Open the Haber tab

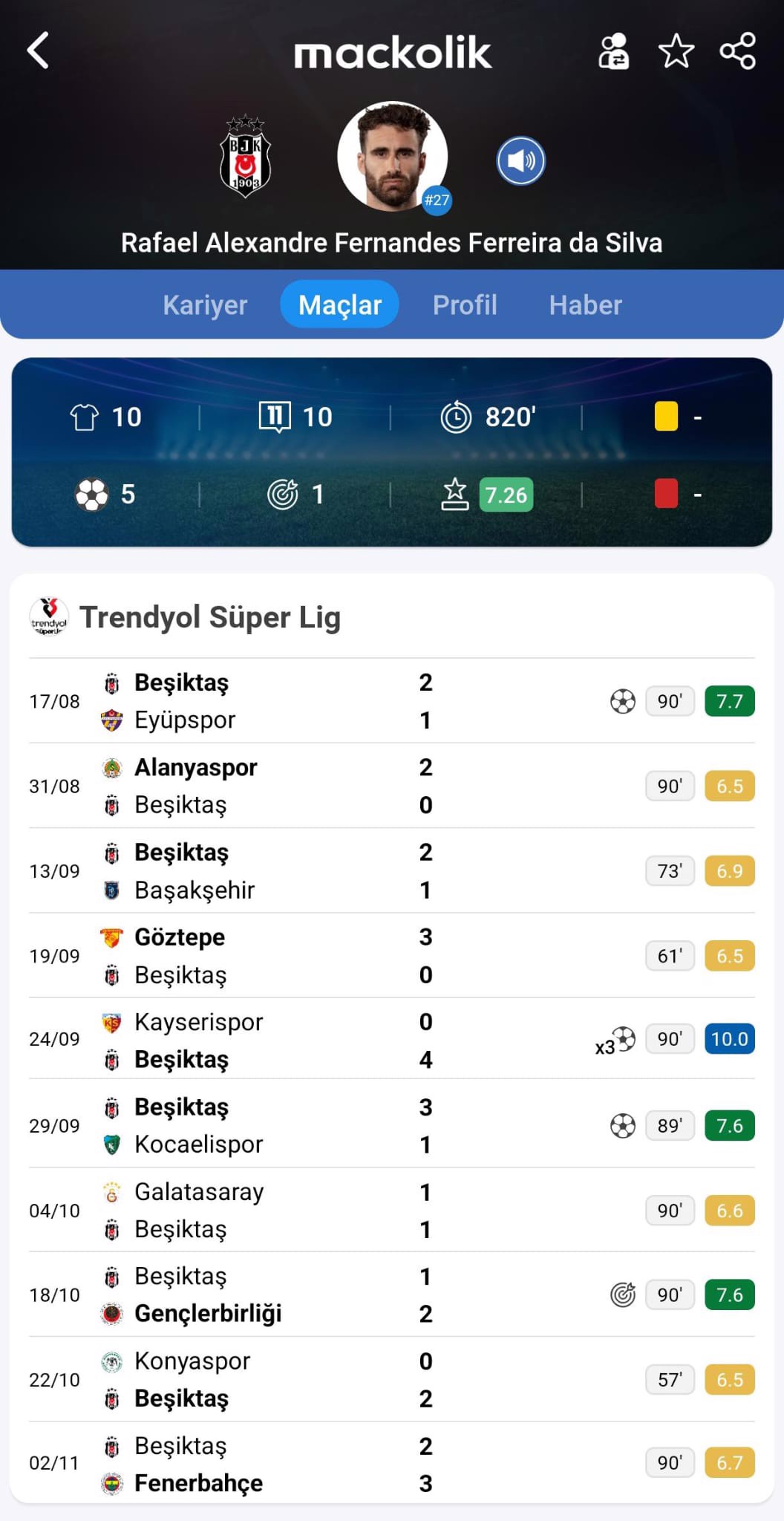(585, 304)
